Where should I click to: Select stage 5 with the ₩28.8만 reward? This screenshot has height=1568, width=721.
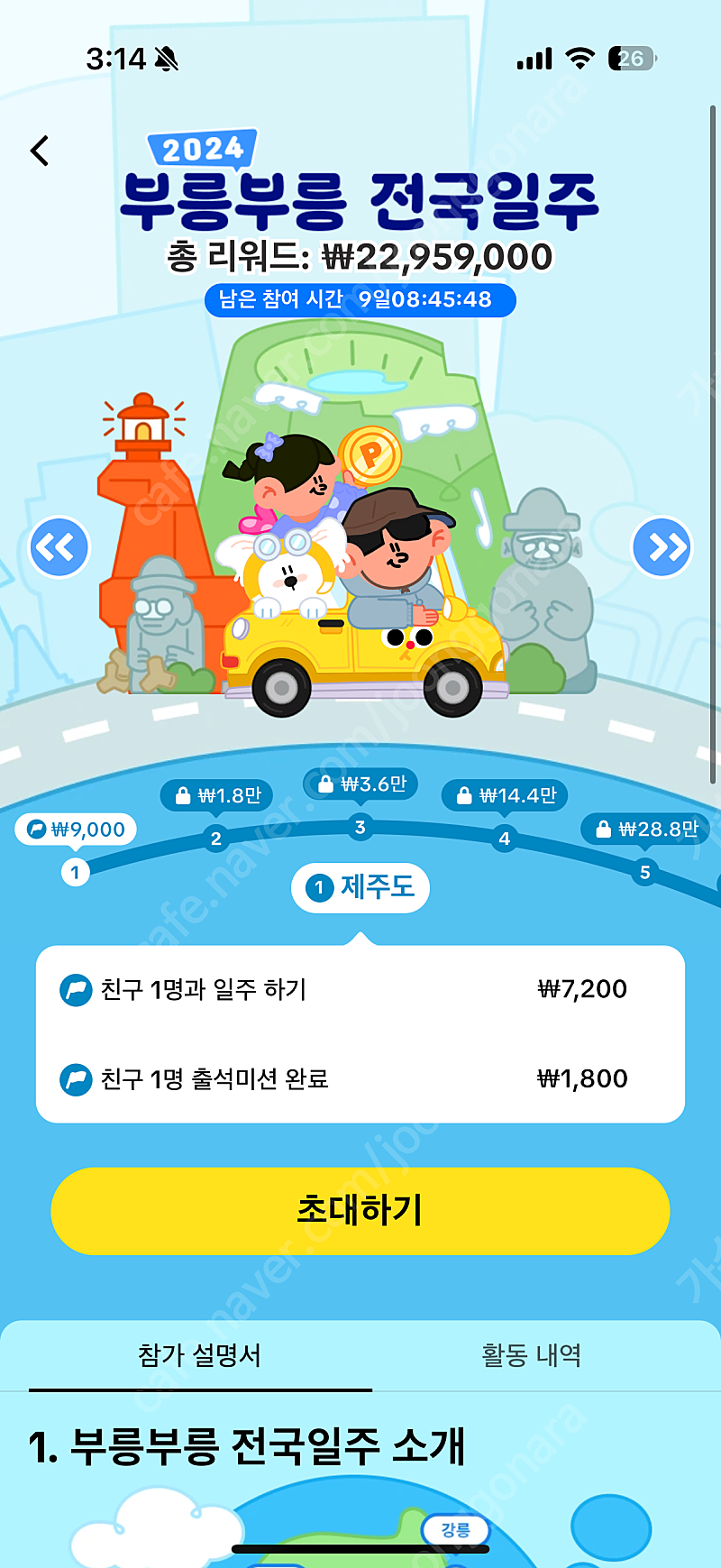(x=644, y=872)
